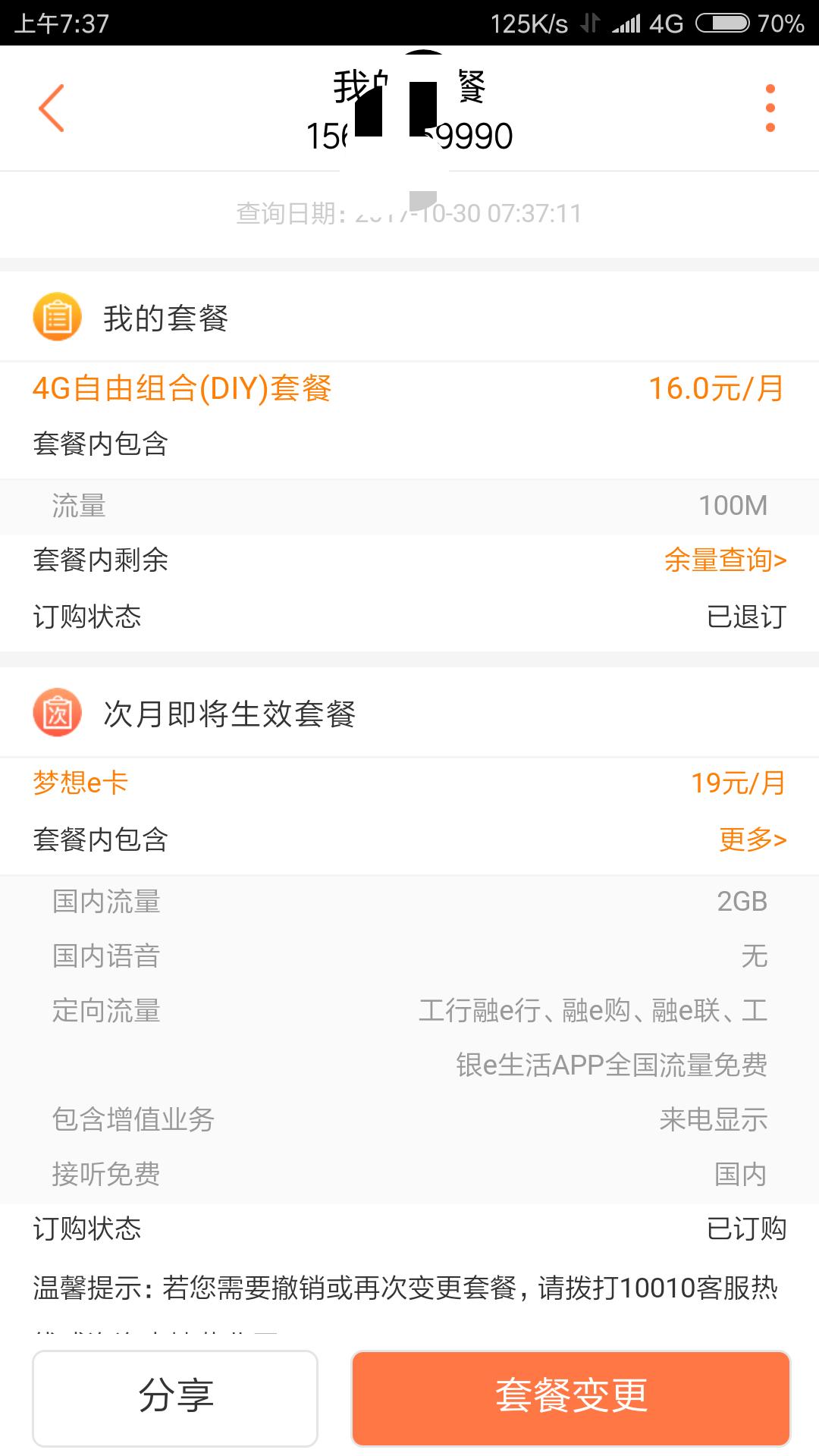
Task: Tap the orange back arrow icon
Action: [x=51, y=108]
